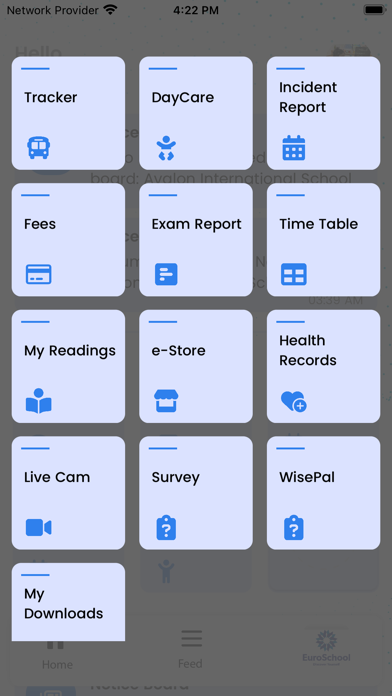The height and width of the screenshot is (696, 392).
Task: View the Exam Report tile
Action: (x=196, y=240)
